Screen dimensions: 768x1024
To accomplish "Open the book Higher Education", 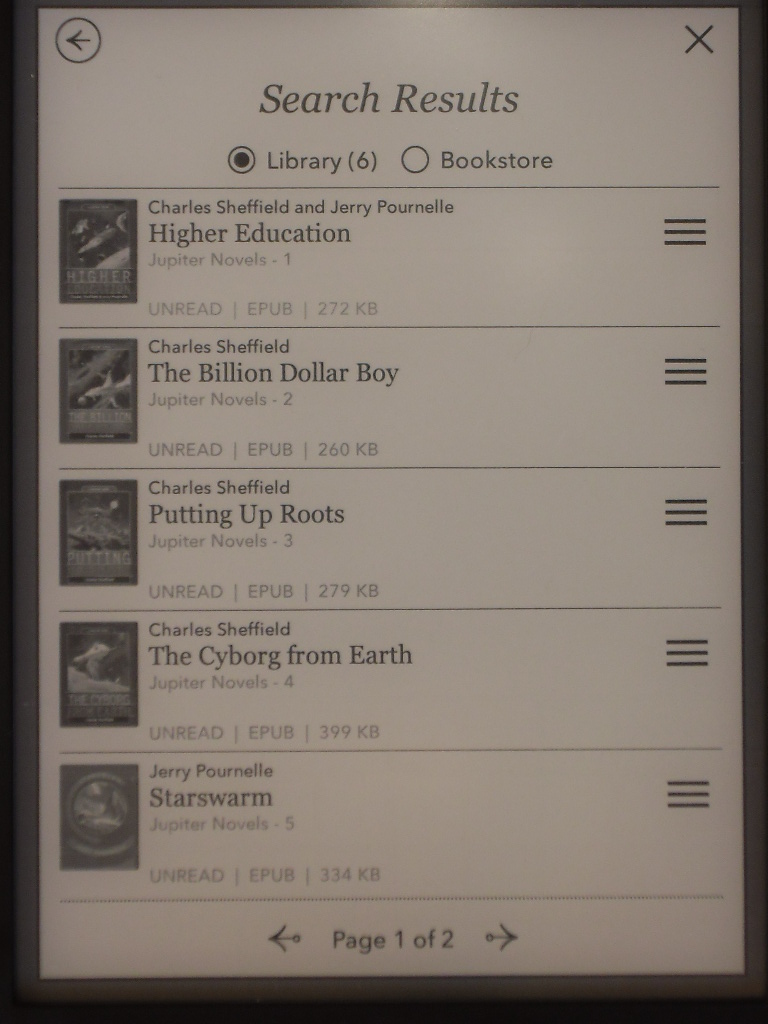I will [x=249, y=234].
